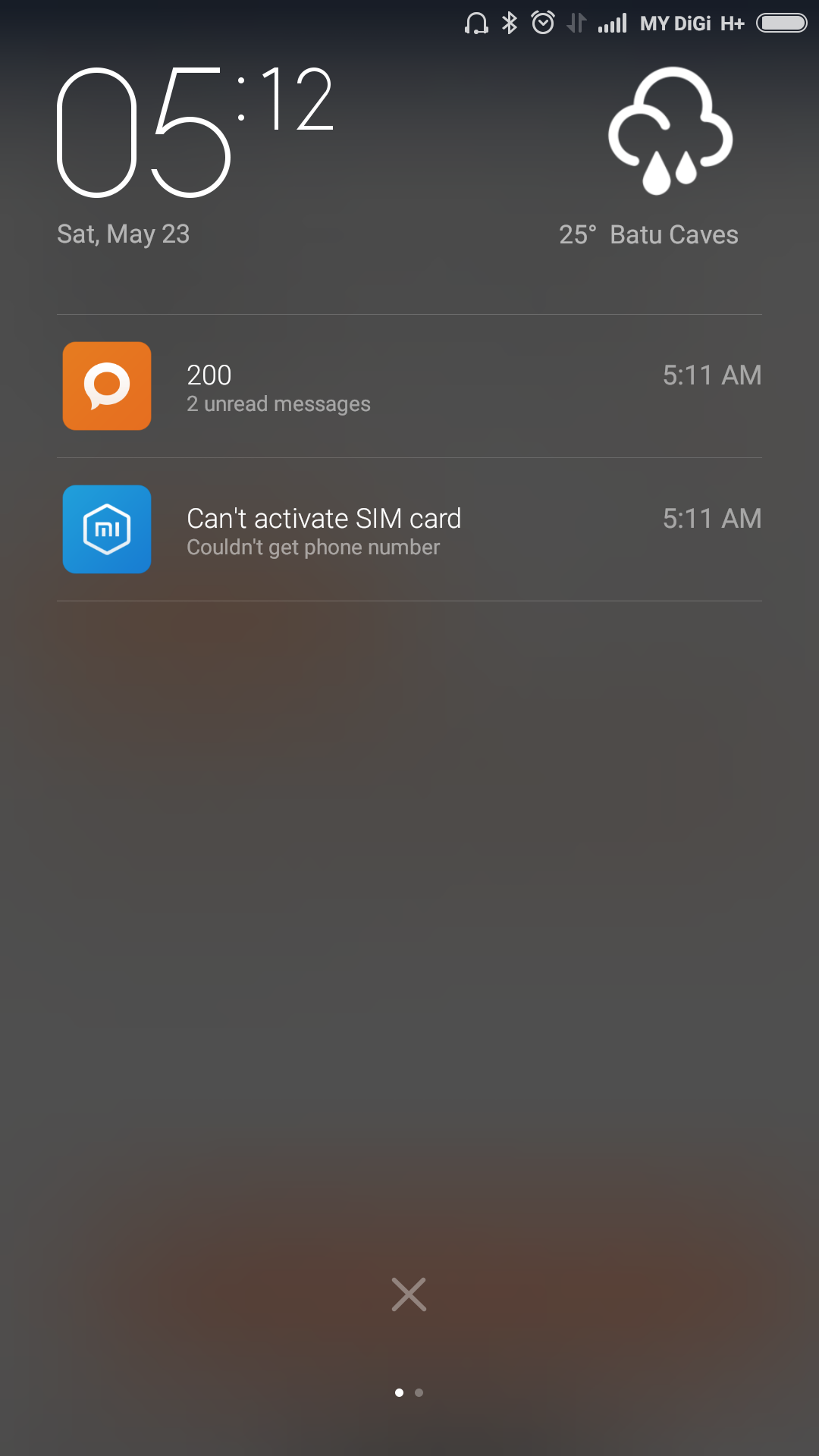Open the Batu Caves weather widget

pos(649,158)
